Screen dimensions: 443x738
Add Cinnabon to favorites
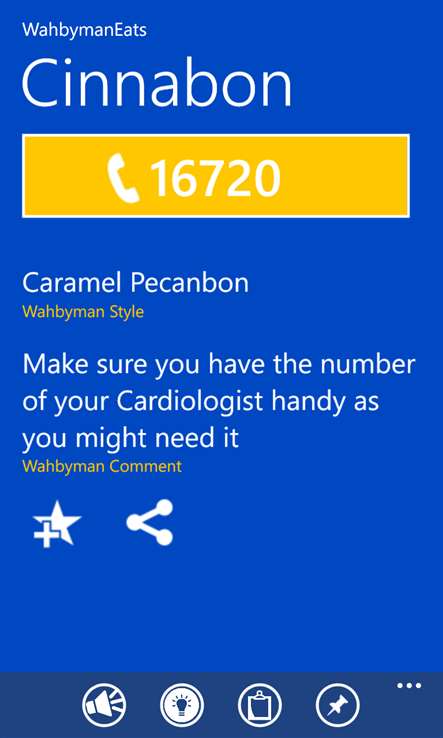pyautogui.click(x=57, y=524)
